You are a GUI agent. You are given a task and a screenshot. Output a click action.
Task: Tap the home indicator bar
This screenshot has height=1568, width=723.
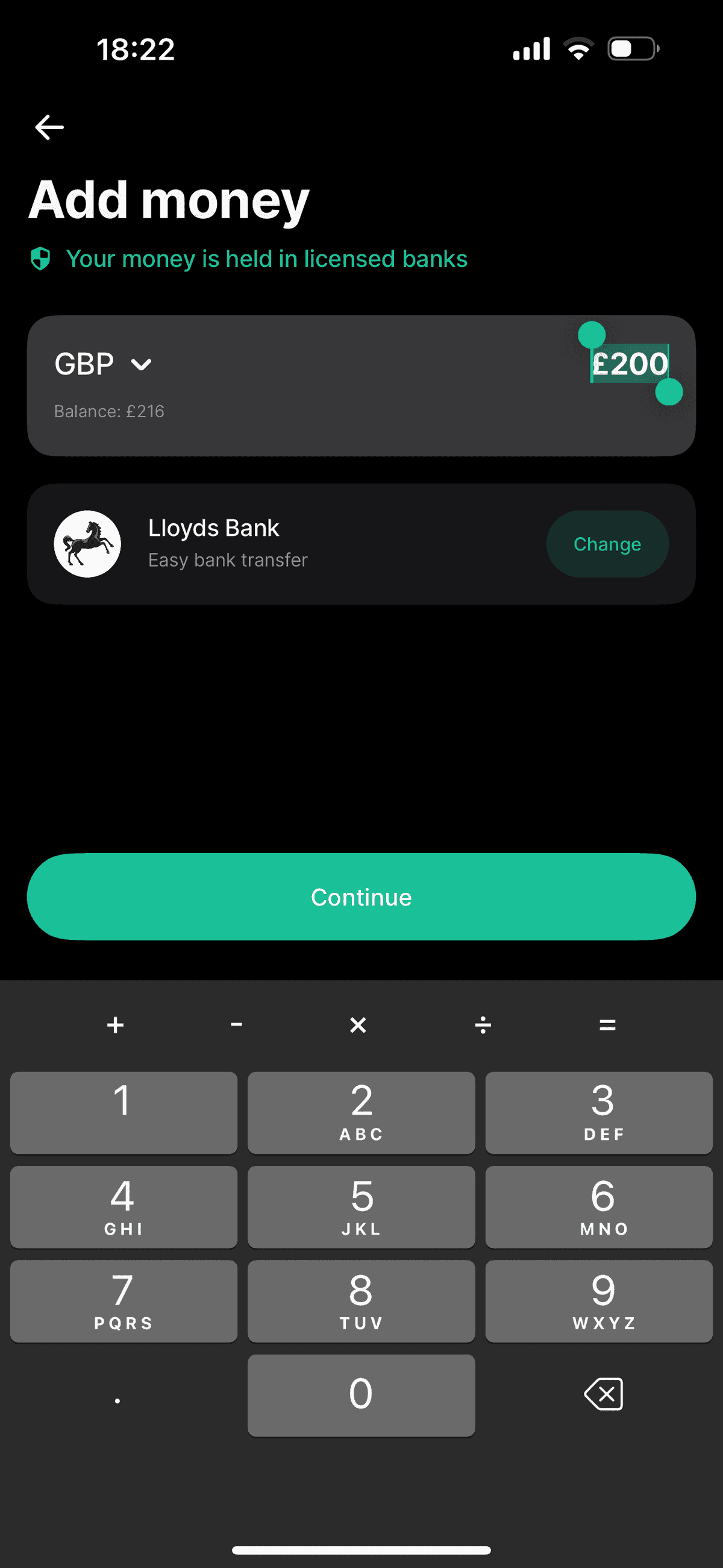click(361, 1549)
